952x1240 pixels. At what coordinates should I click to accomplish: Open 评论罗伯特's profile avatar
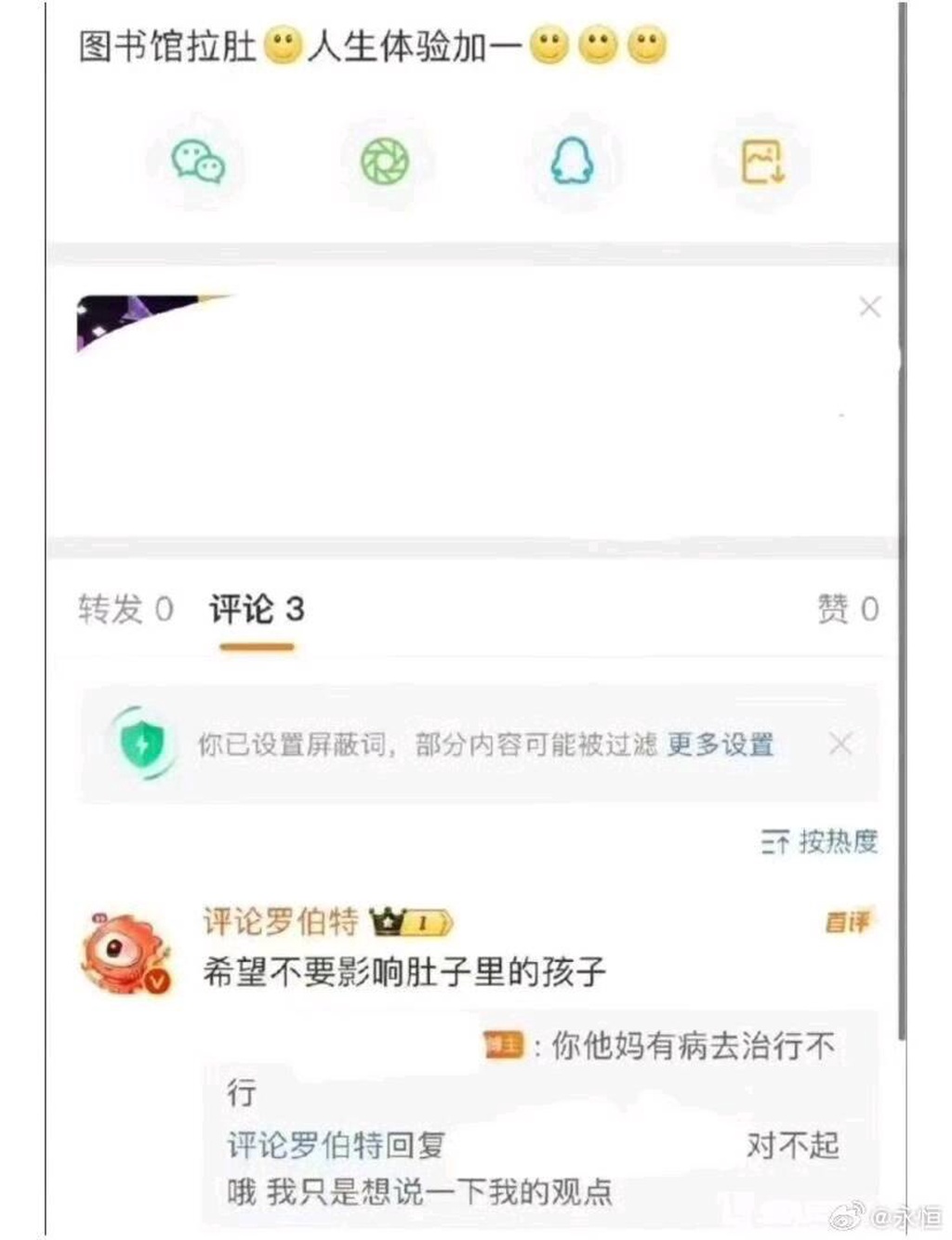(x=126, y=955)
